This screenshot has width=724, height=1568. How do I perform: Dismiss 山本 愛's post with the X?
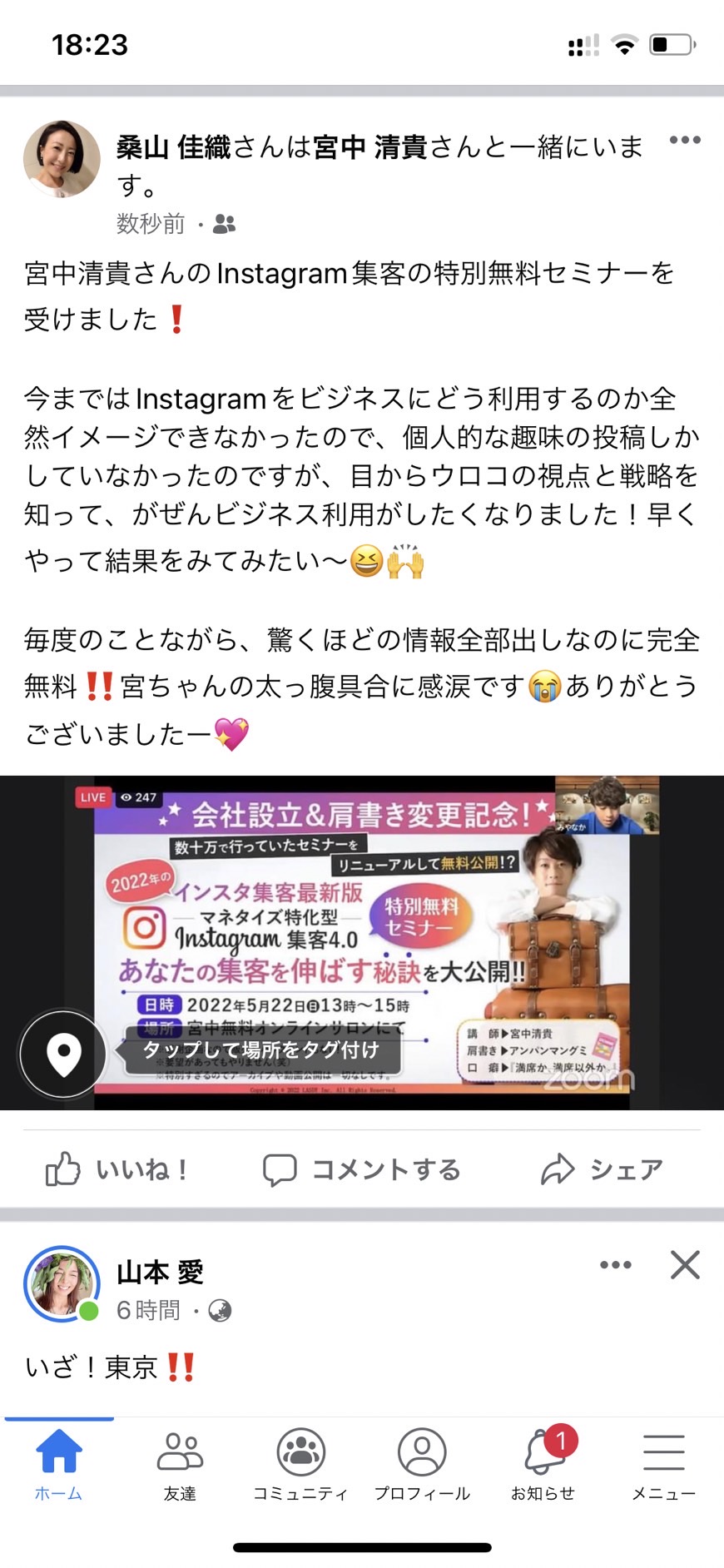click(685, 1265)
